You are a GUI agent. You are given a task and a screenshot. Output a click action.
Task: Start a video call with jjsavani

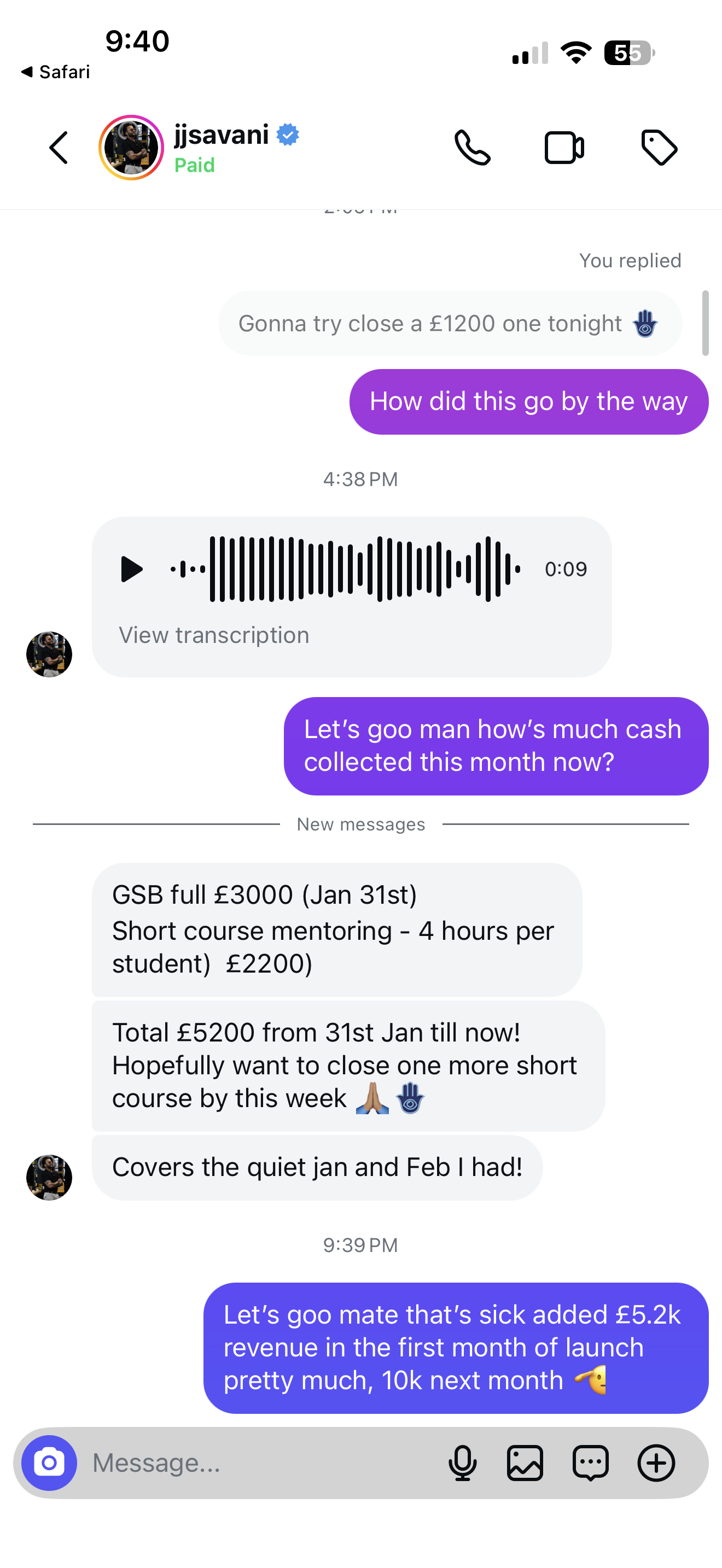click(564, 147)
